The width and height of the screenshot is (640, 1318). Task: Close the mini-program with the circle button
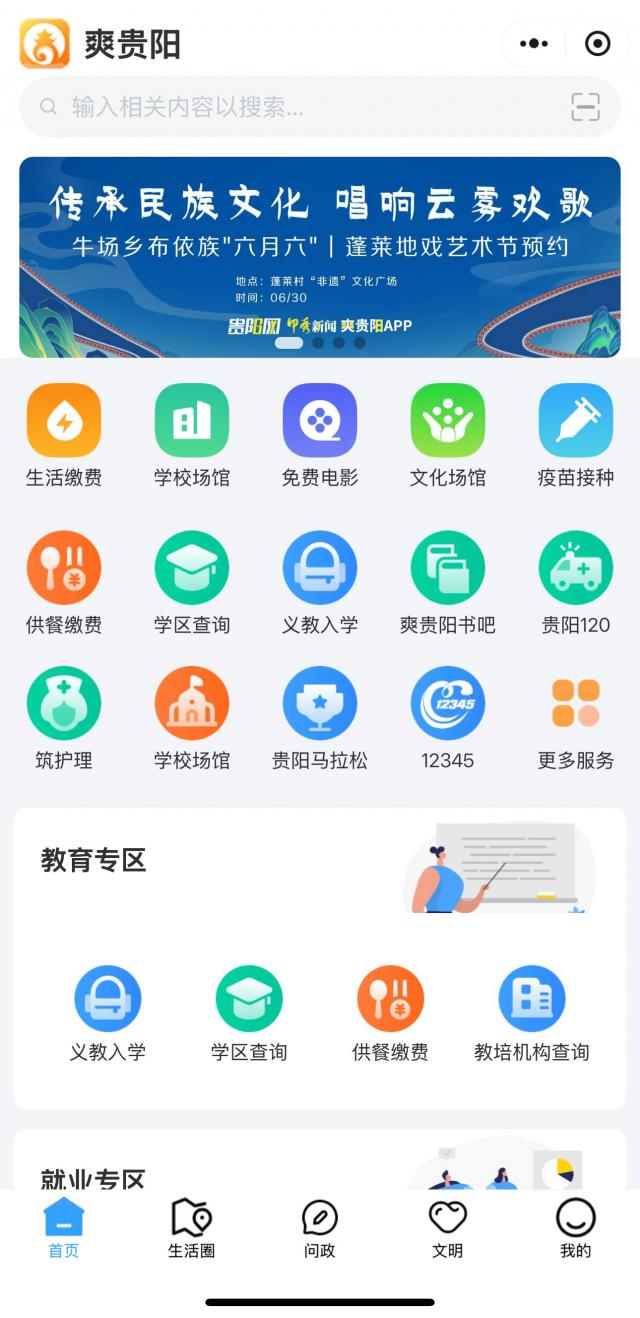click(597, 43)
